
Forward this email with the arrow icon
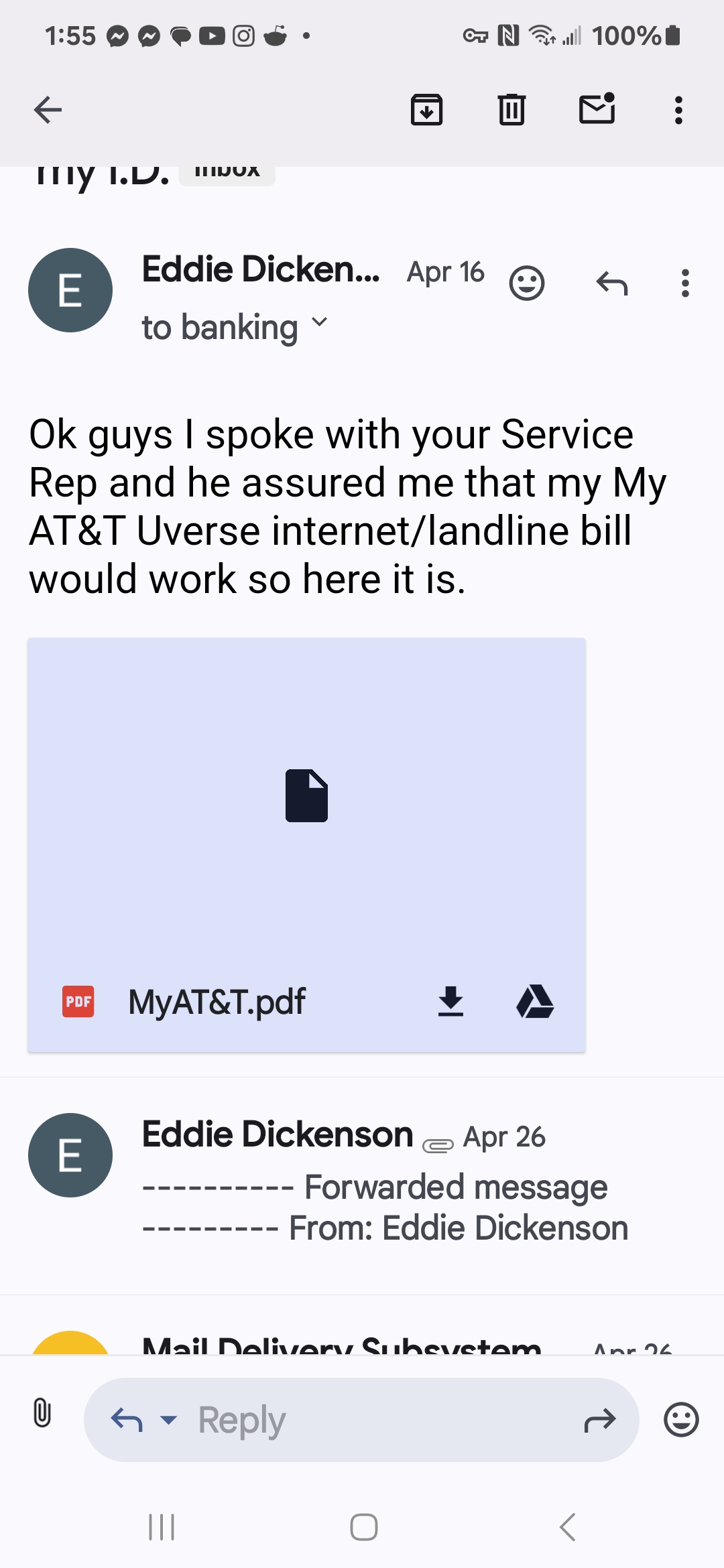coord(600,1420)
